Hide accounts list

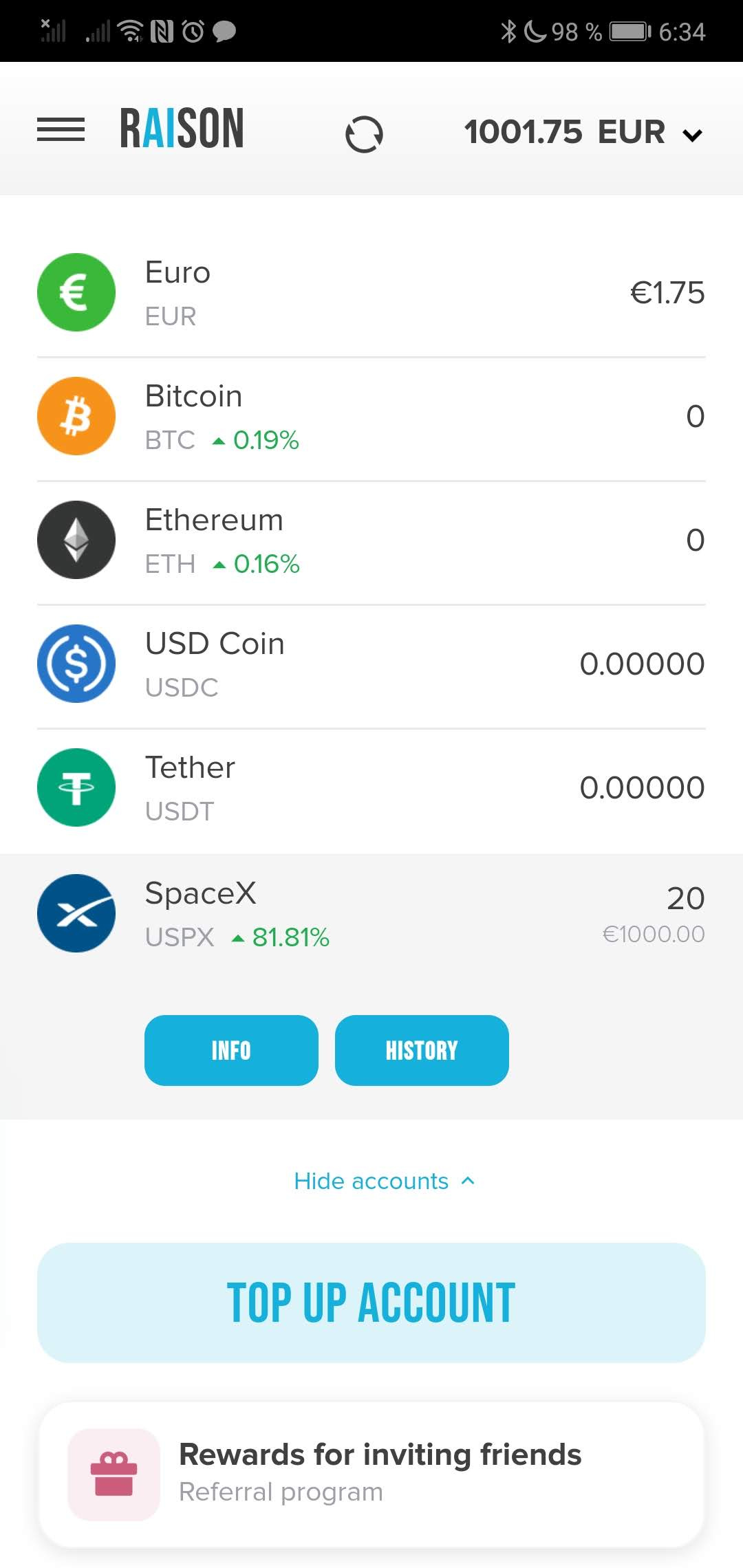(384, 1181)
